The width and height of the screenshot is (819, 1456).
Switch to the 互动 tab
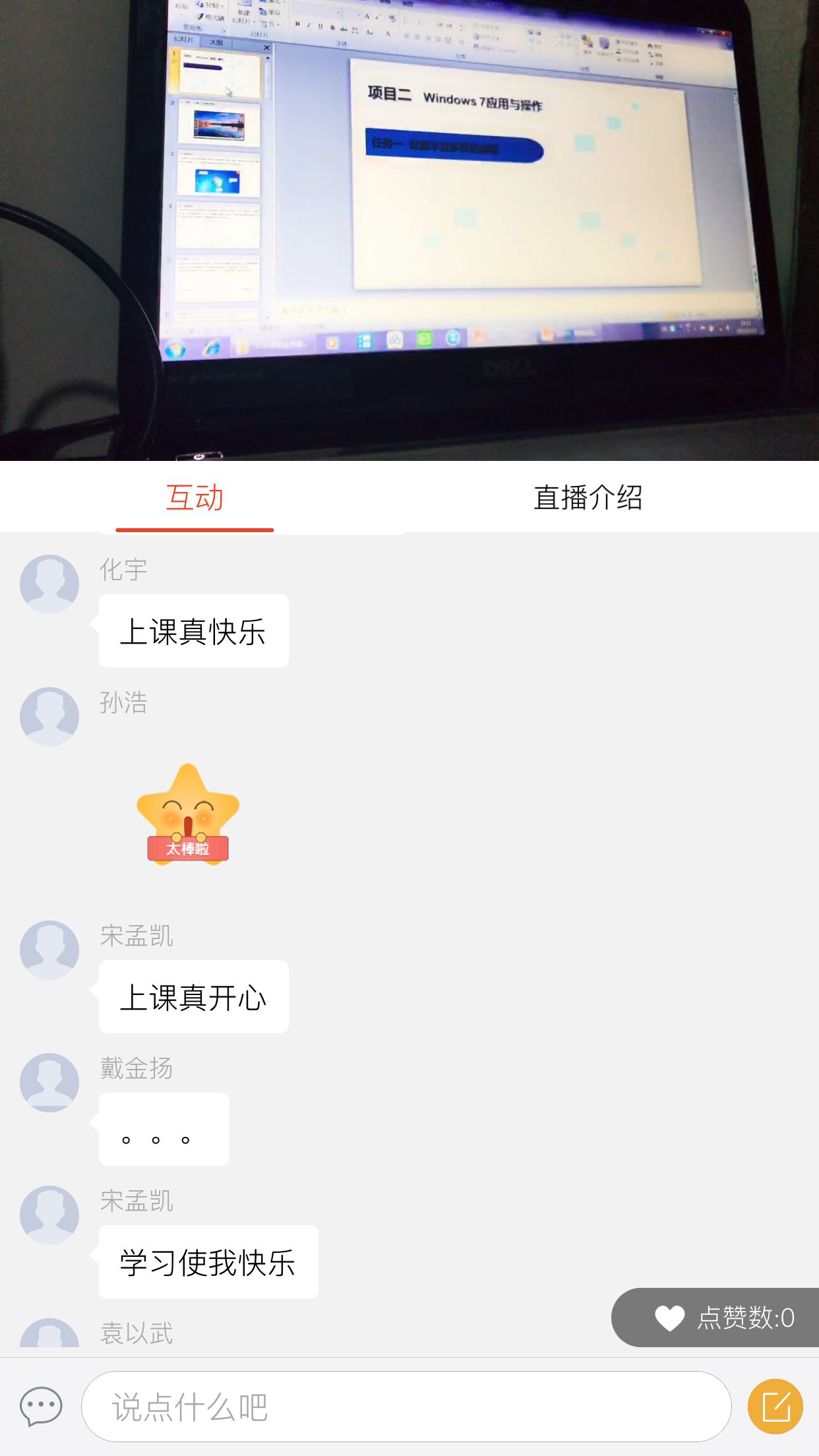tap(195, 498)
